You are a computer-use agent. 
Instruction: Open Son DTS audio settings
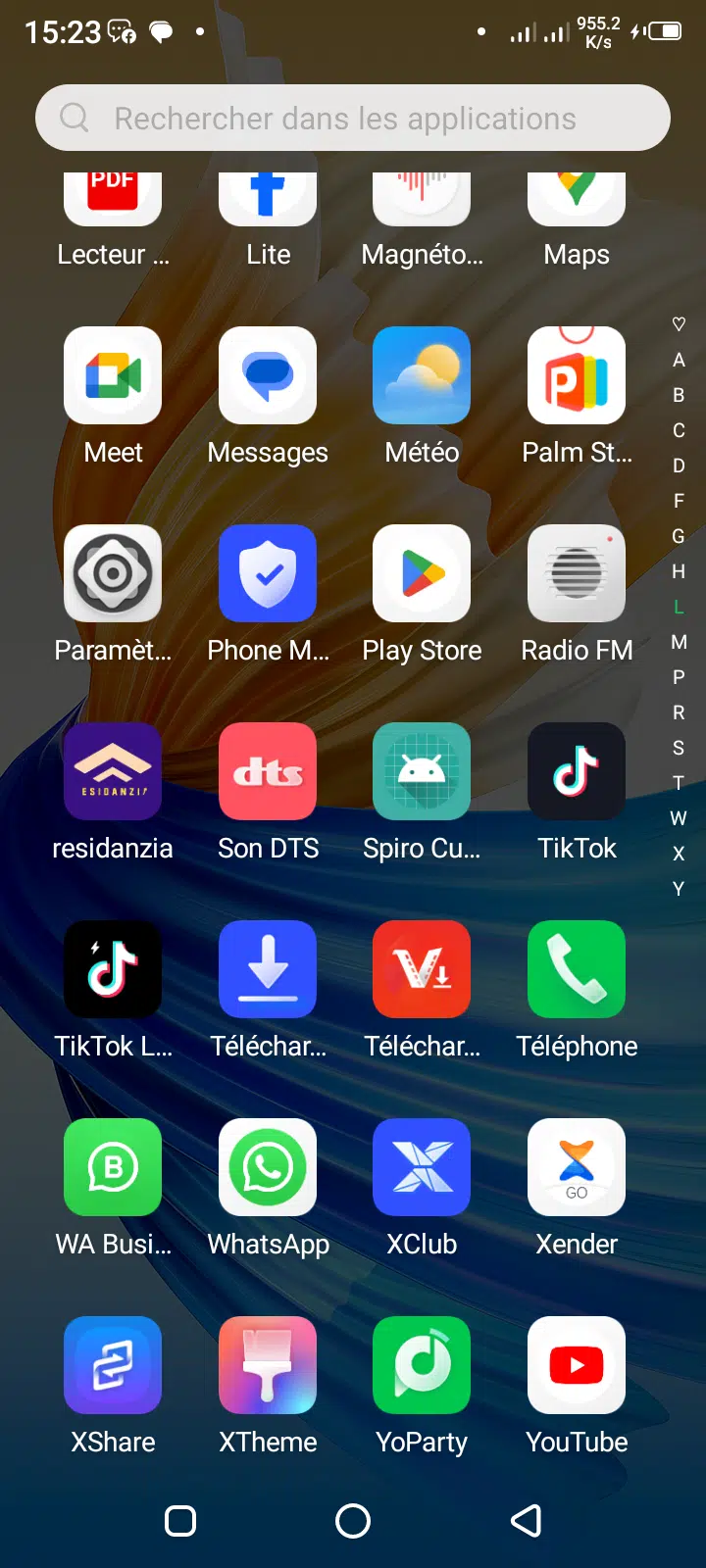(268, 772)
